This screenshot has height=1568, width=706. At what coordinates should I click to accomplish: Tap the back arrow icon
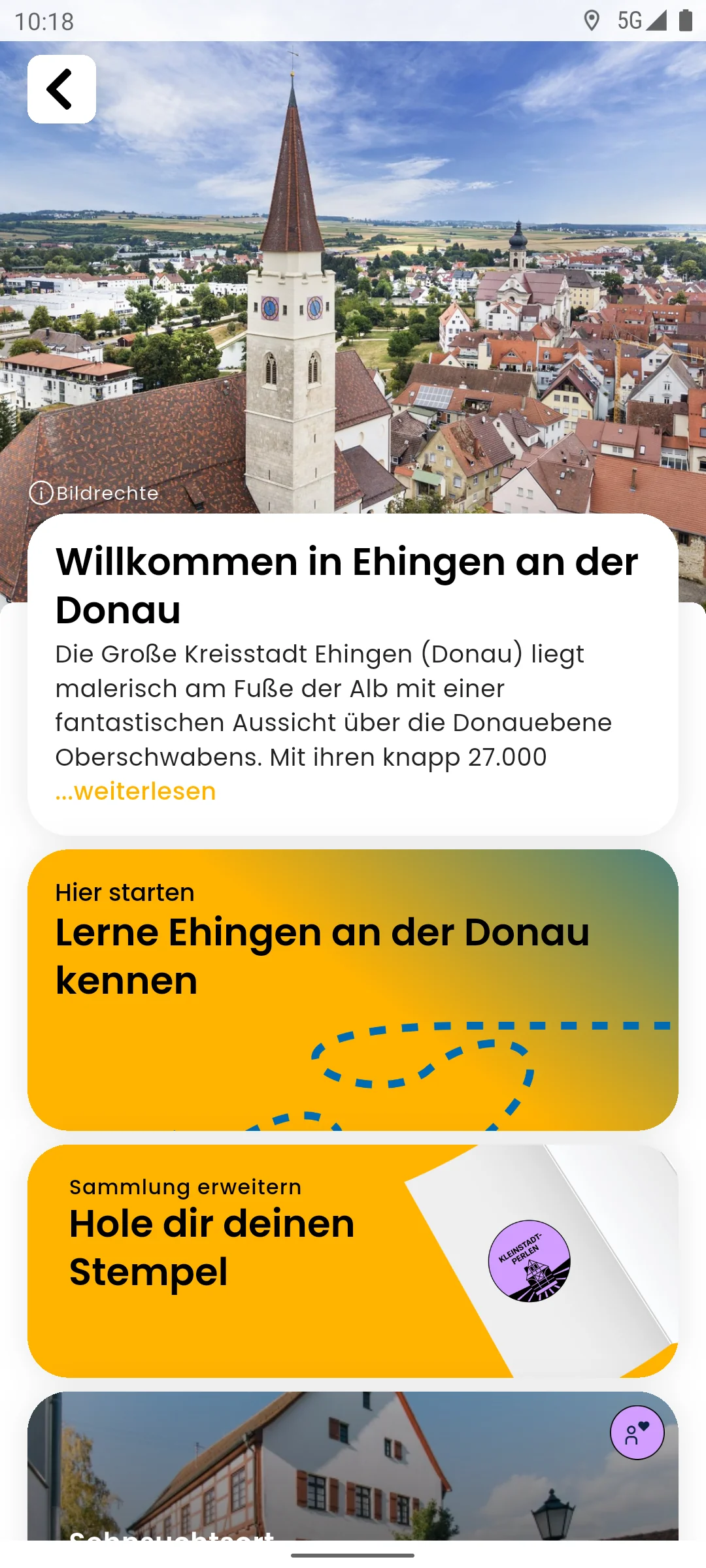click(61, 89)
